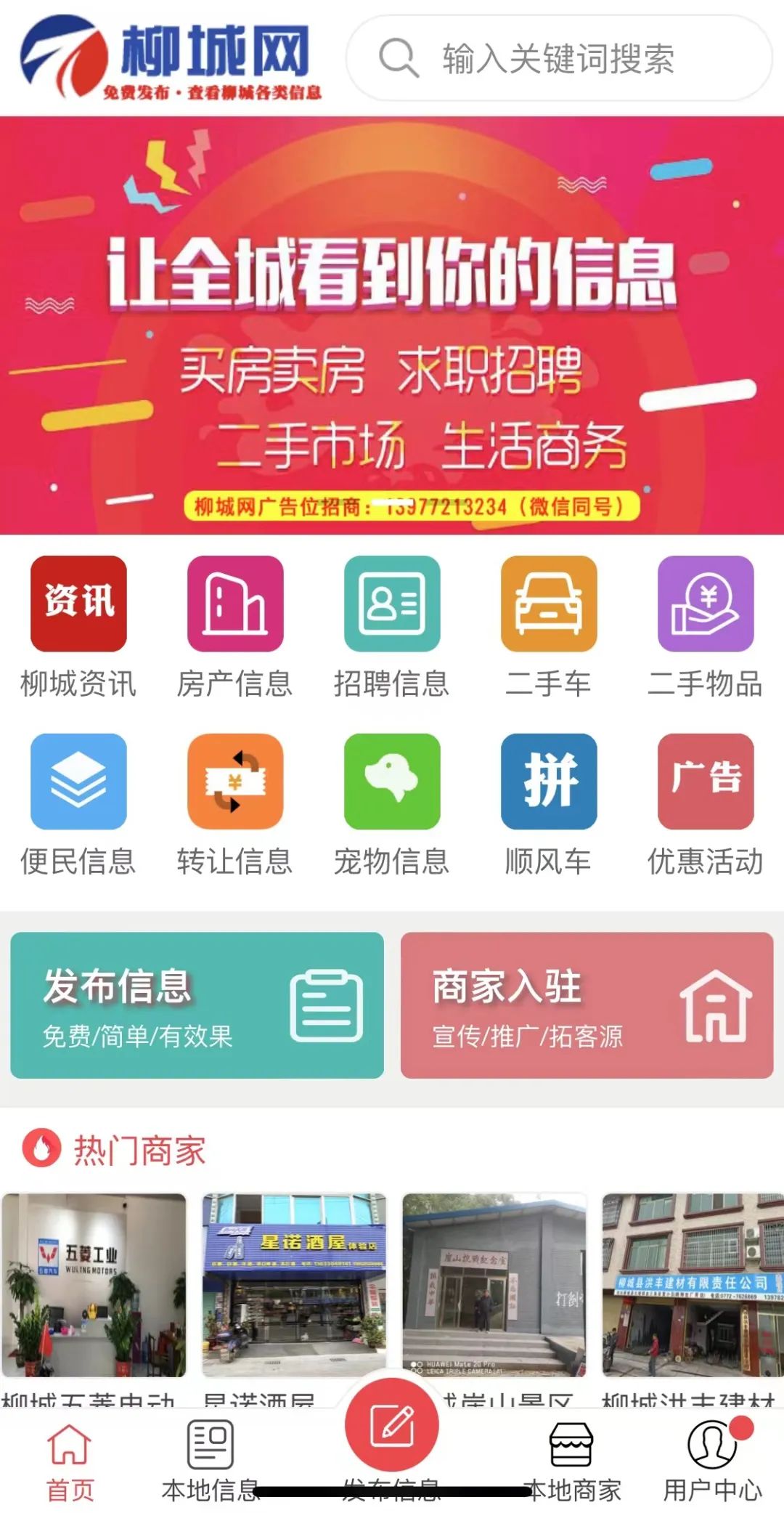
Task: Tap the 商家入驻 merchant sign-up card
Action: point(587,1005)
